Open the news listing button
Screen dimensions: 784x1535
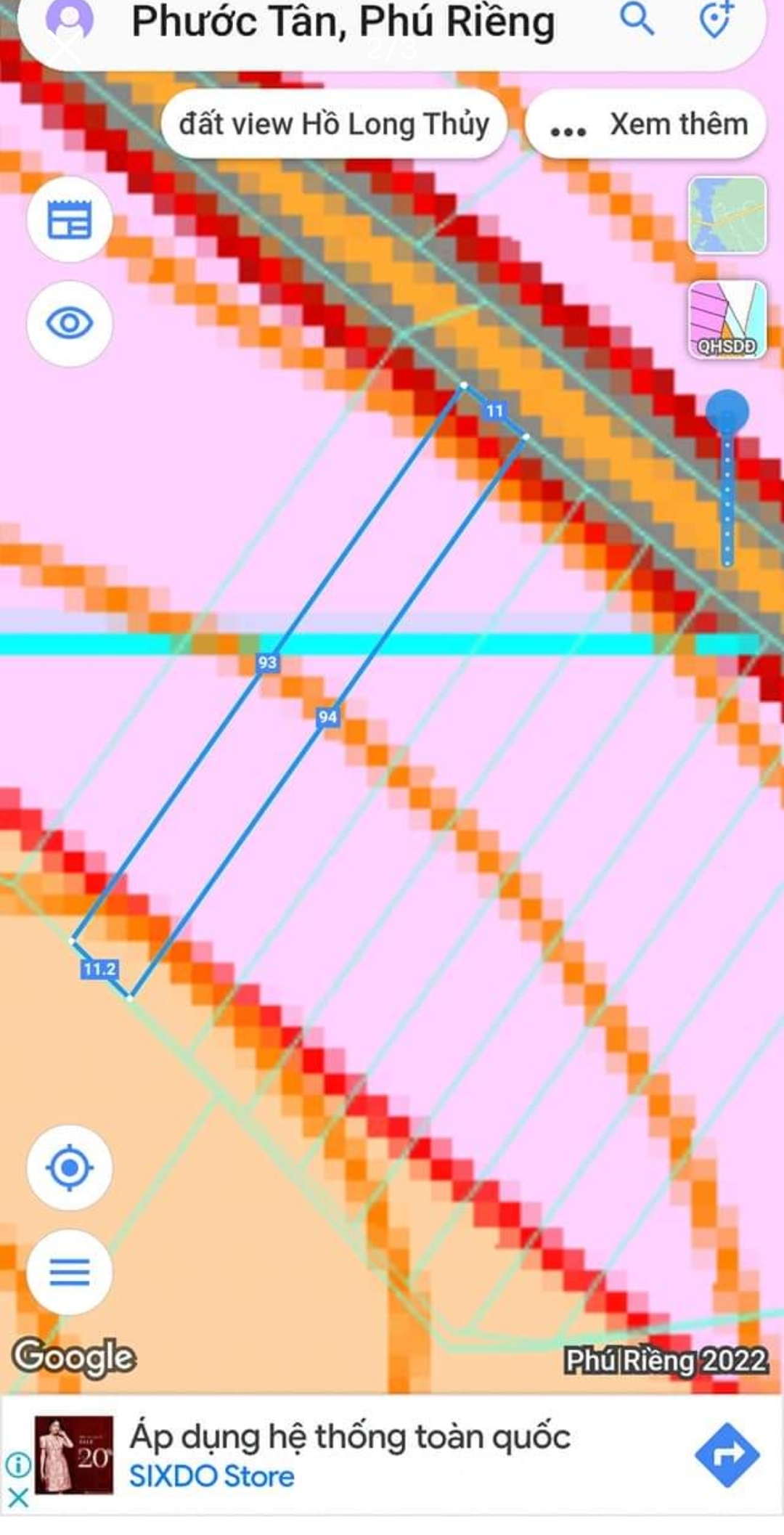70,219
